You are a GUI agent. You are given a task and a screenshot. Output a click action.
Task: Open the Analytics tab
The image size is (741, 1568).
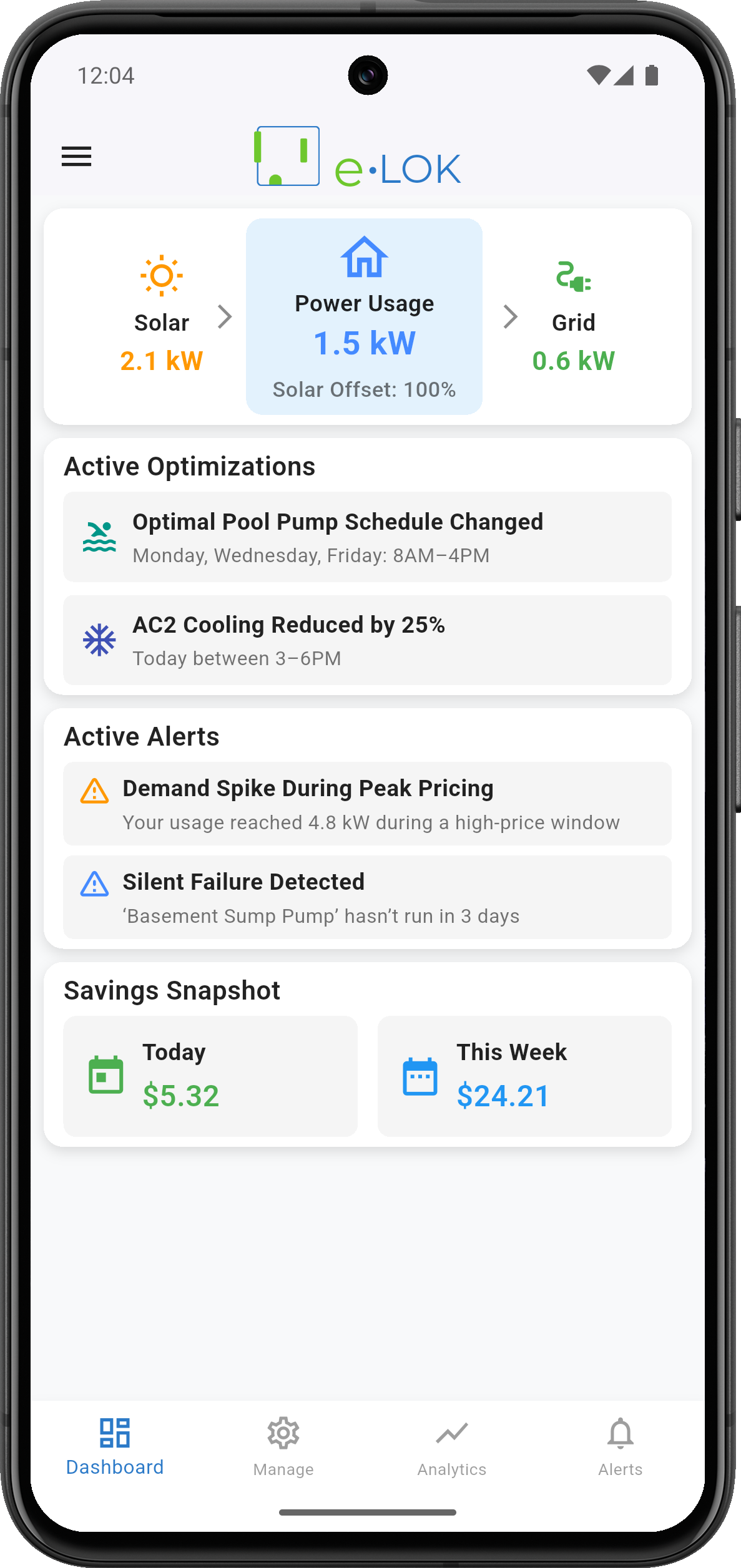point(451,1448)
